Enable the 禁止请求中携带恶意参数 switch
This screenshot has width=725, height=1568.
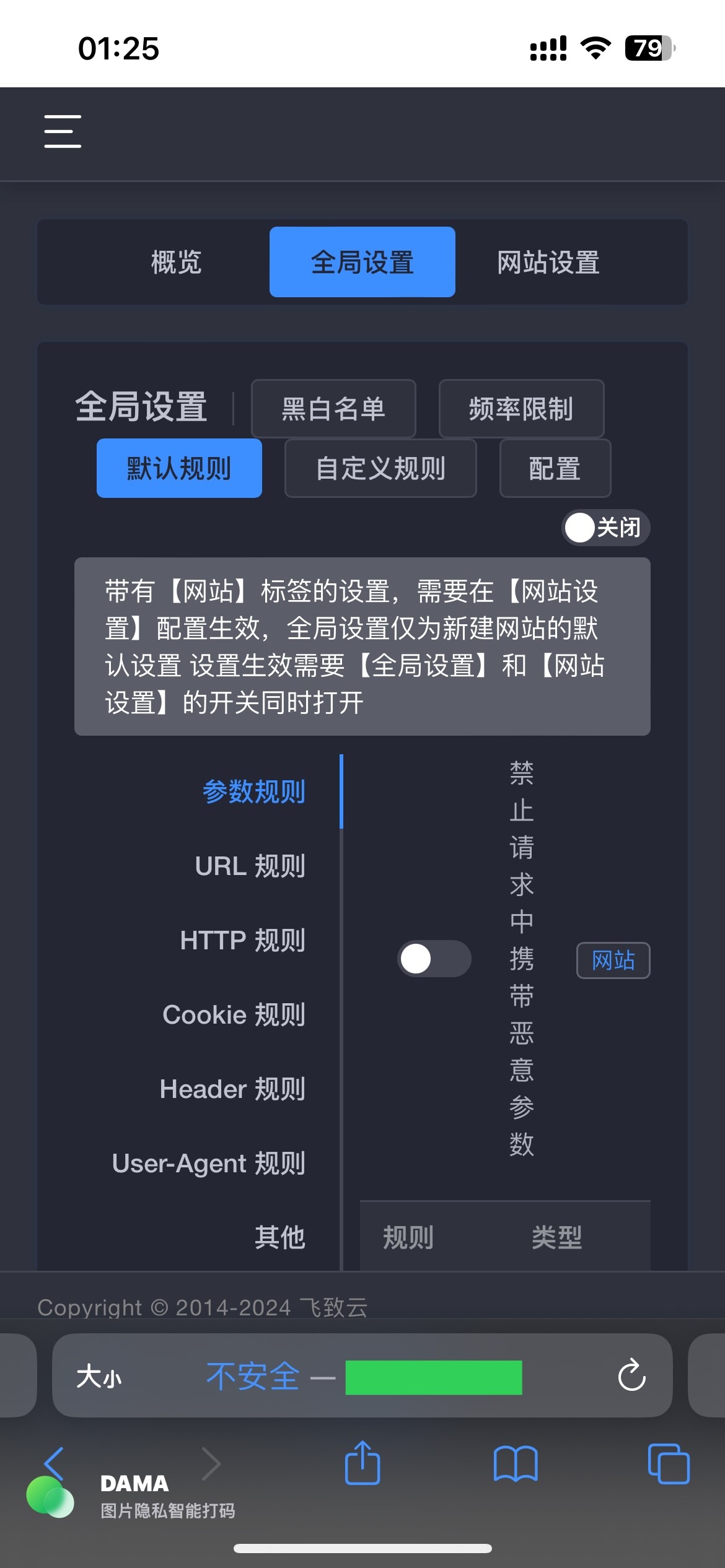(x=434, y=959)
